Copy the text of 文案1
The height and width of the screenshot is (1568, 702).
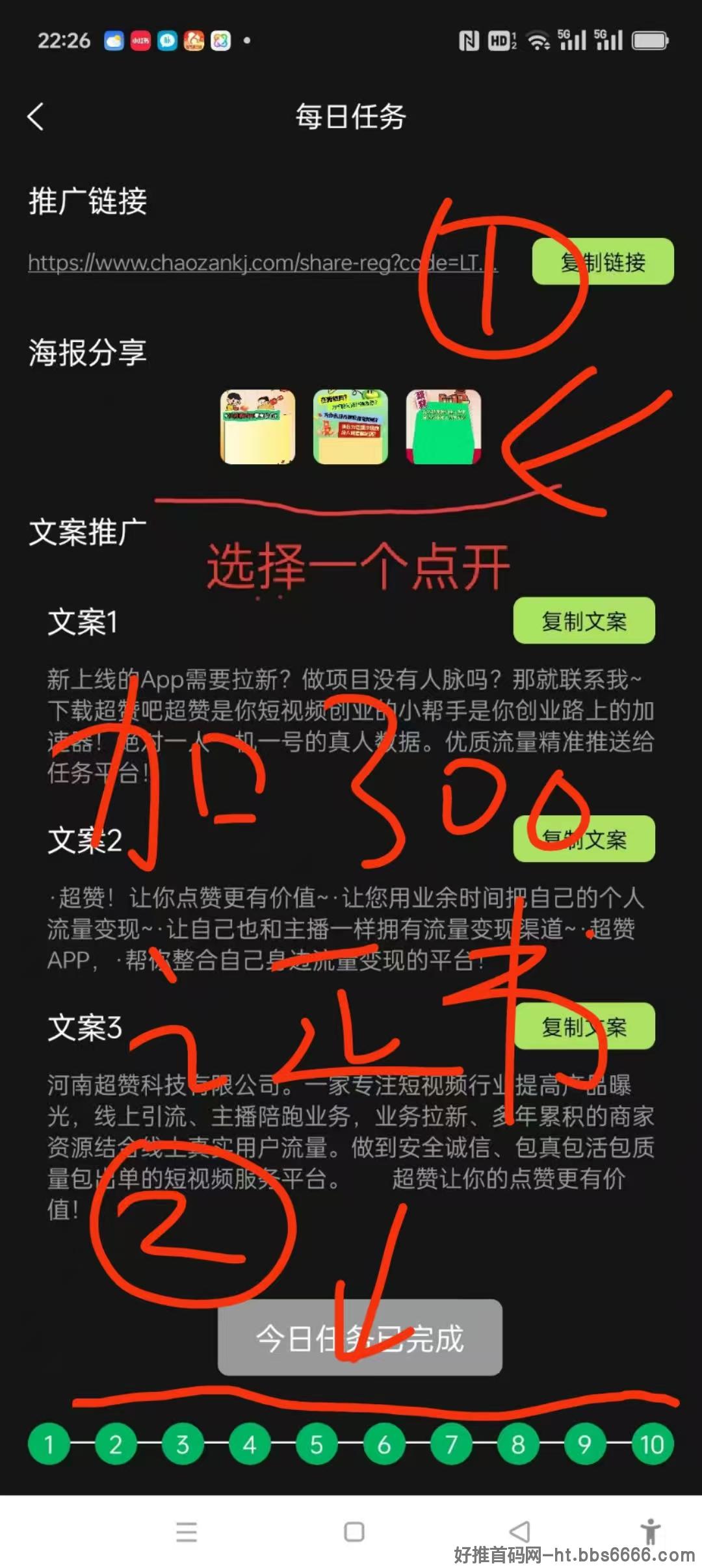[584, 621]
